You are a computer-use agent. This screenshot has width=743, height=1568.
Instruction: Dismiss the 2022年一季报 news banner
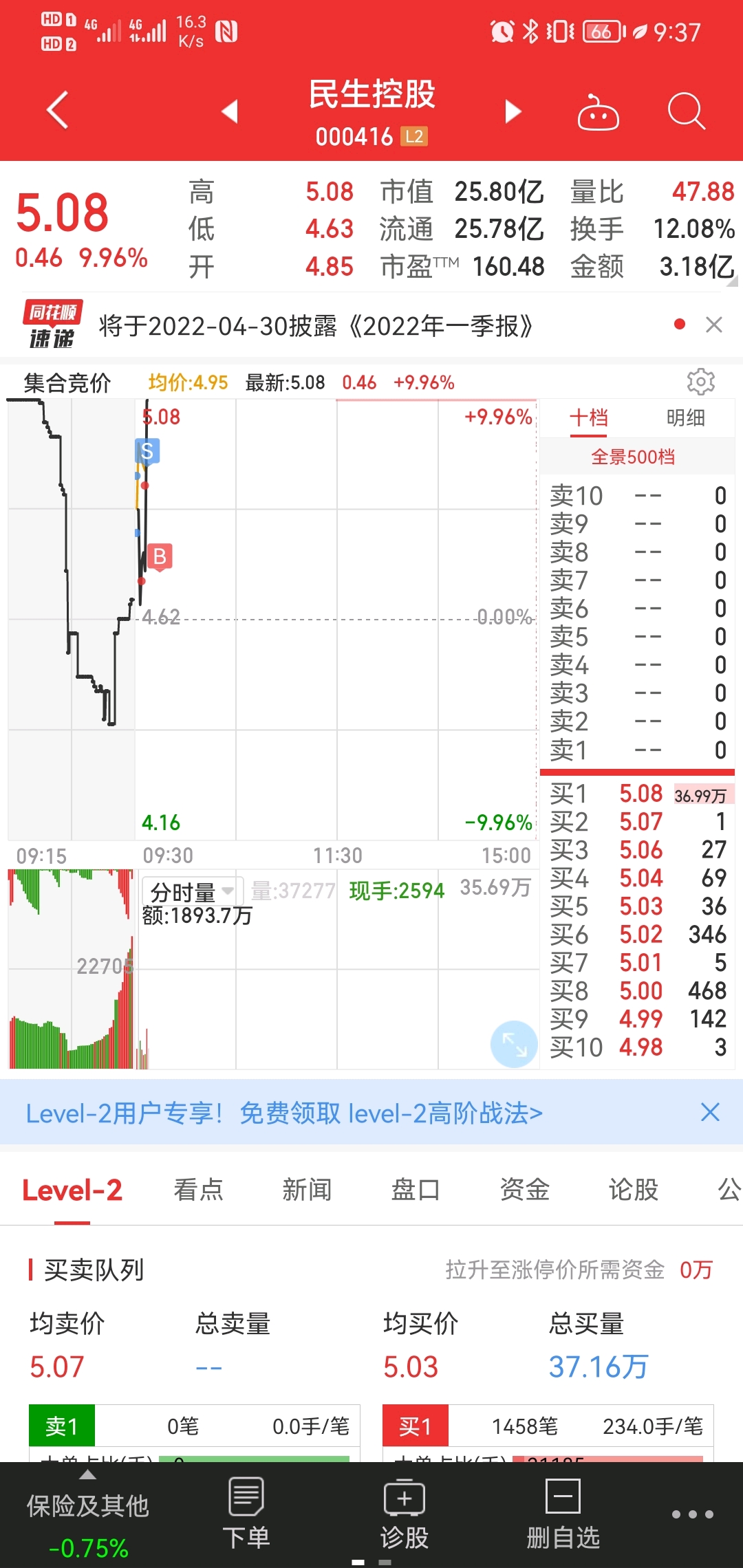(x=714, y=325)
